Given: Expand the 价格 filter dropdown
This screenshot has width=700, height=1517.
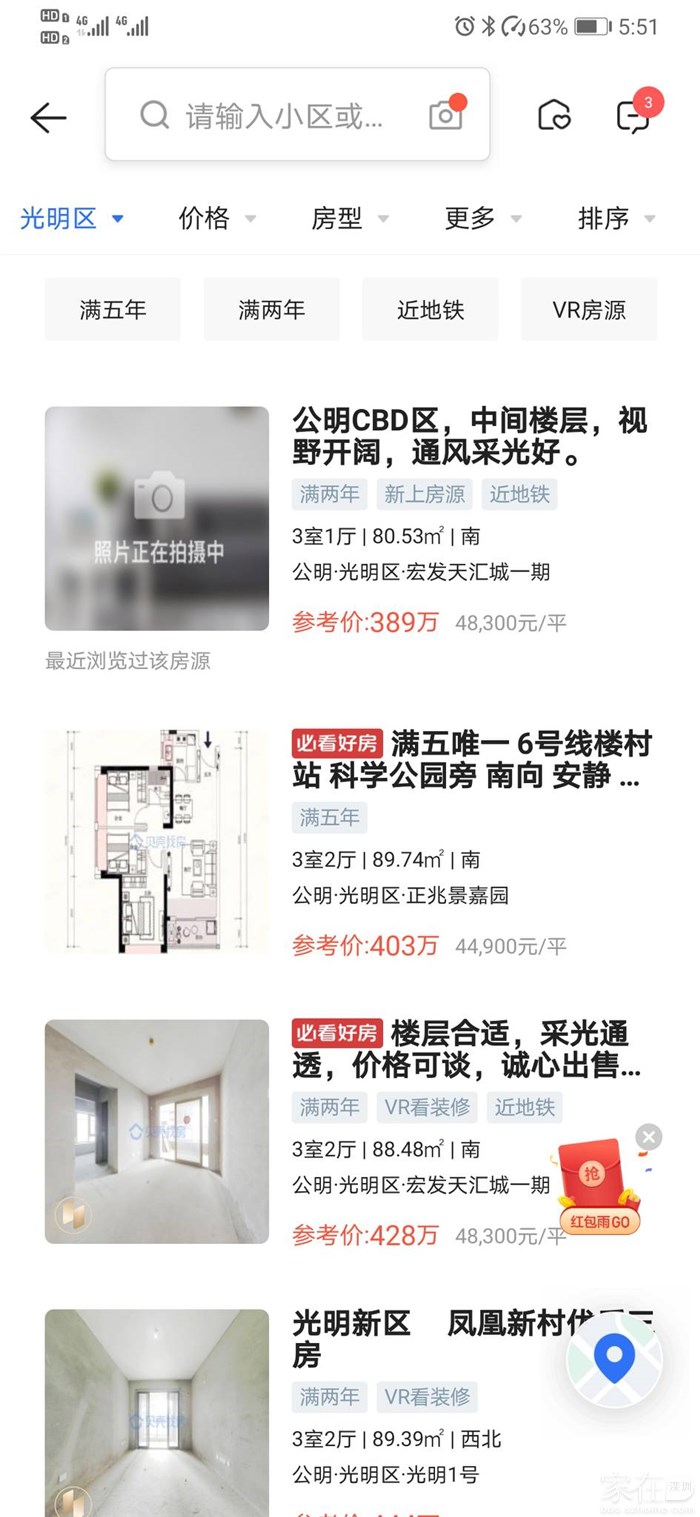Looking at the screenshot, I should 216,218.
